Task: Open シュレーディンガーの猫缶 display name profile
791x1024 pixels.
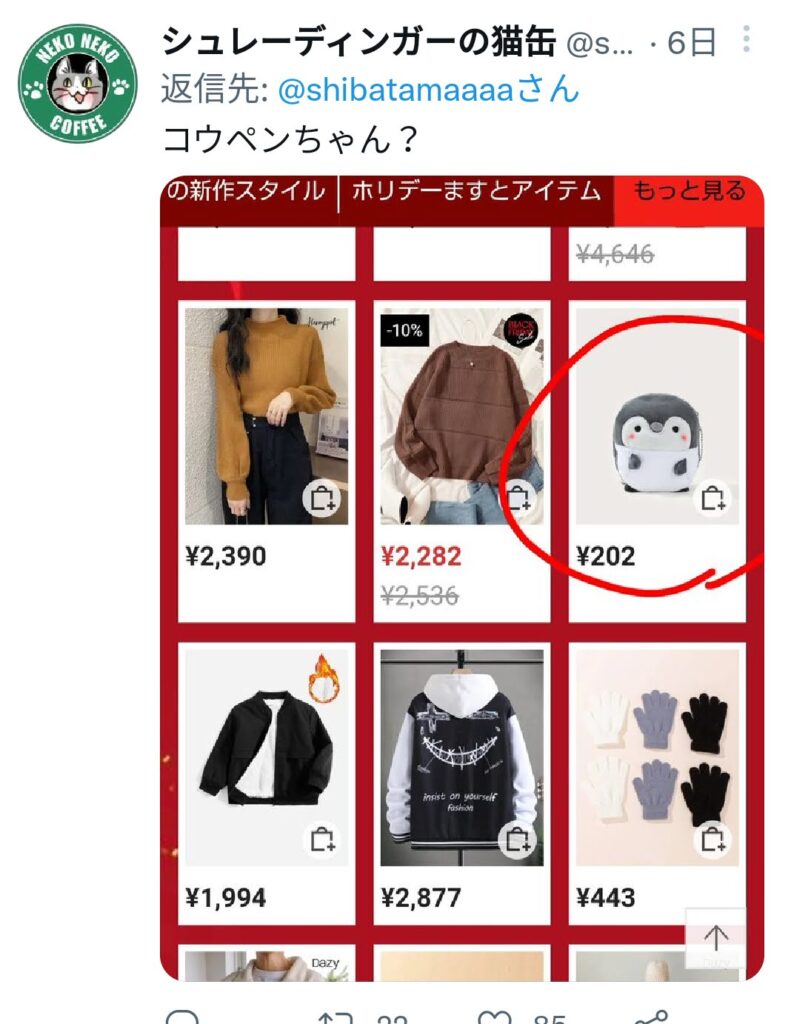Action: 358,41
